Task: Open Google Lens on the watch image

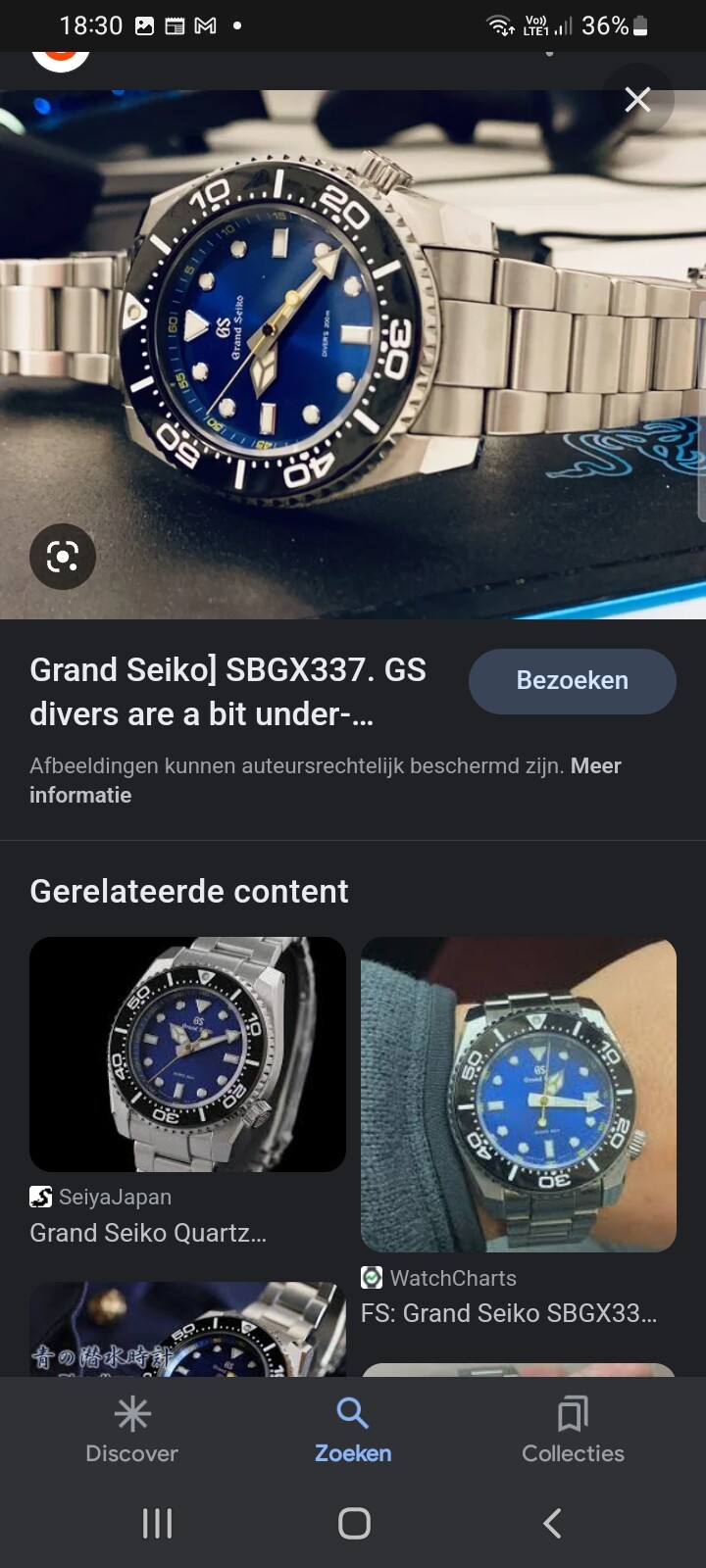Action: (63, 558)
